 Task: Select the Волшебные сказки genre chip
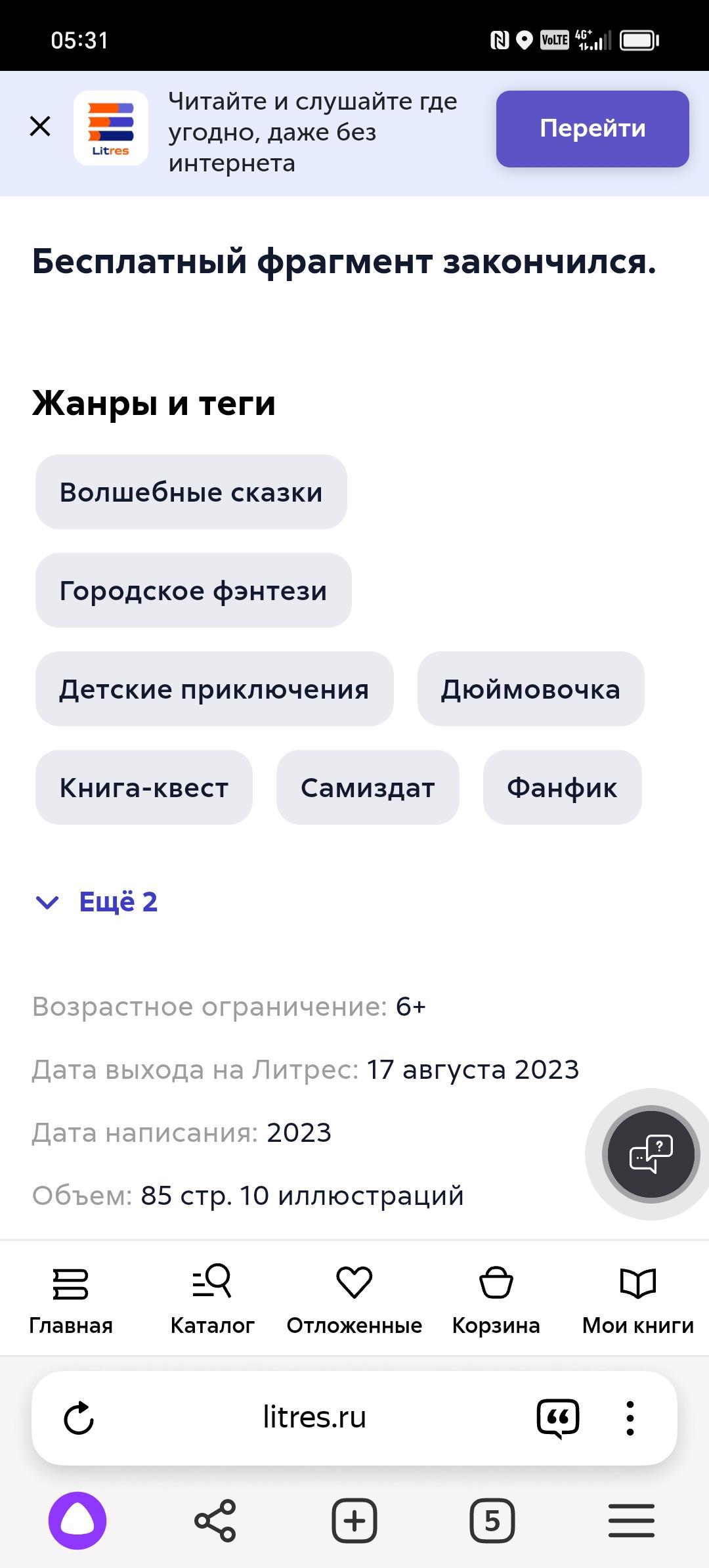(191, 492)
